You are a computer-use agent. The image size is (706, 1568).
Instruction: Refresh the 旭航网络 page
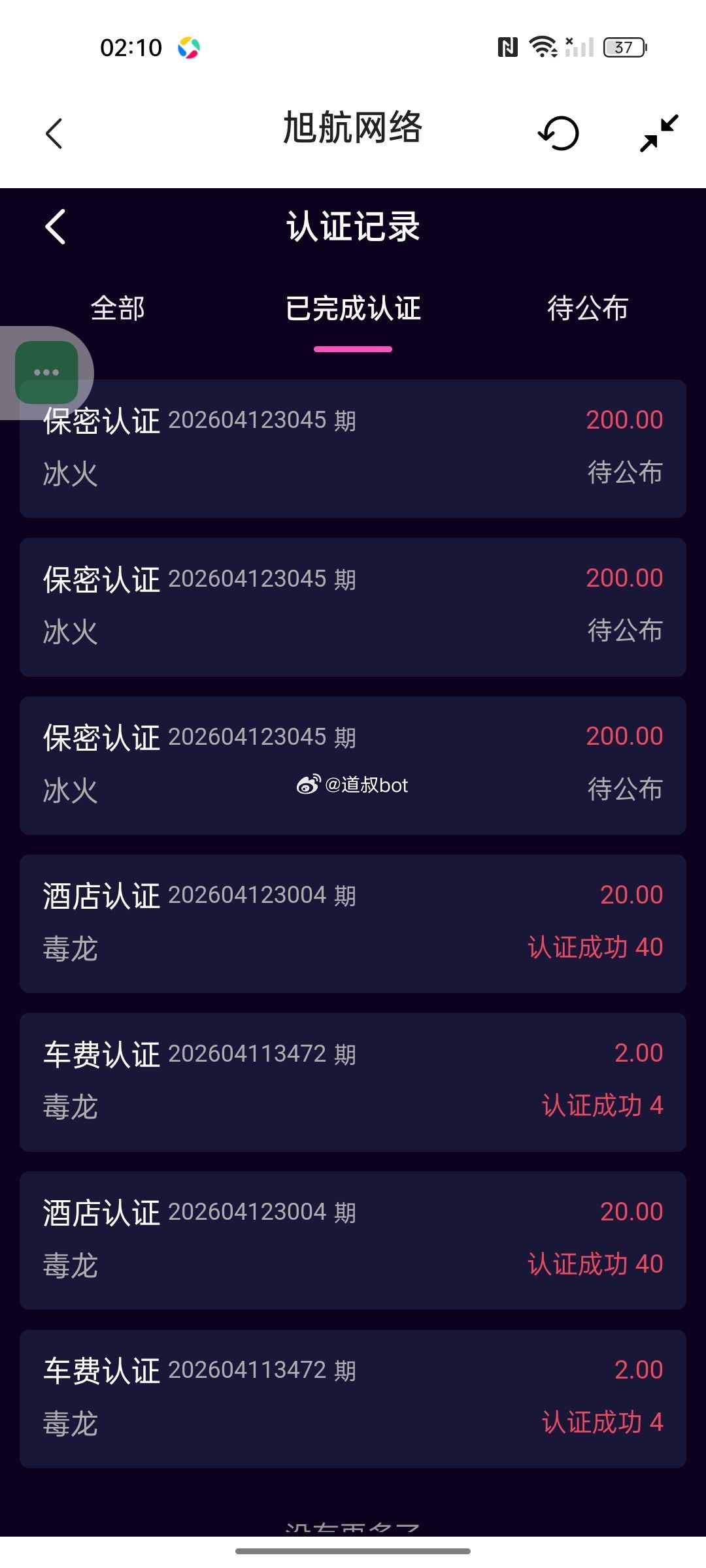559,133
